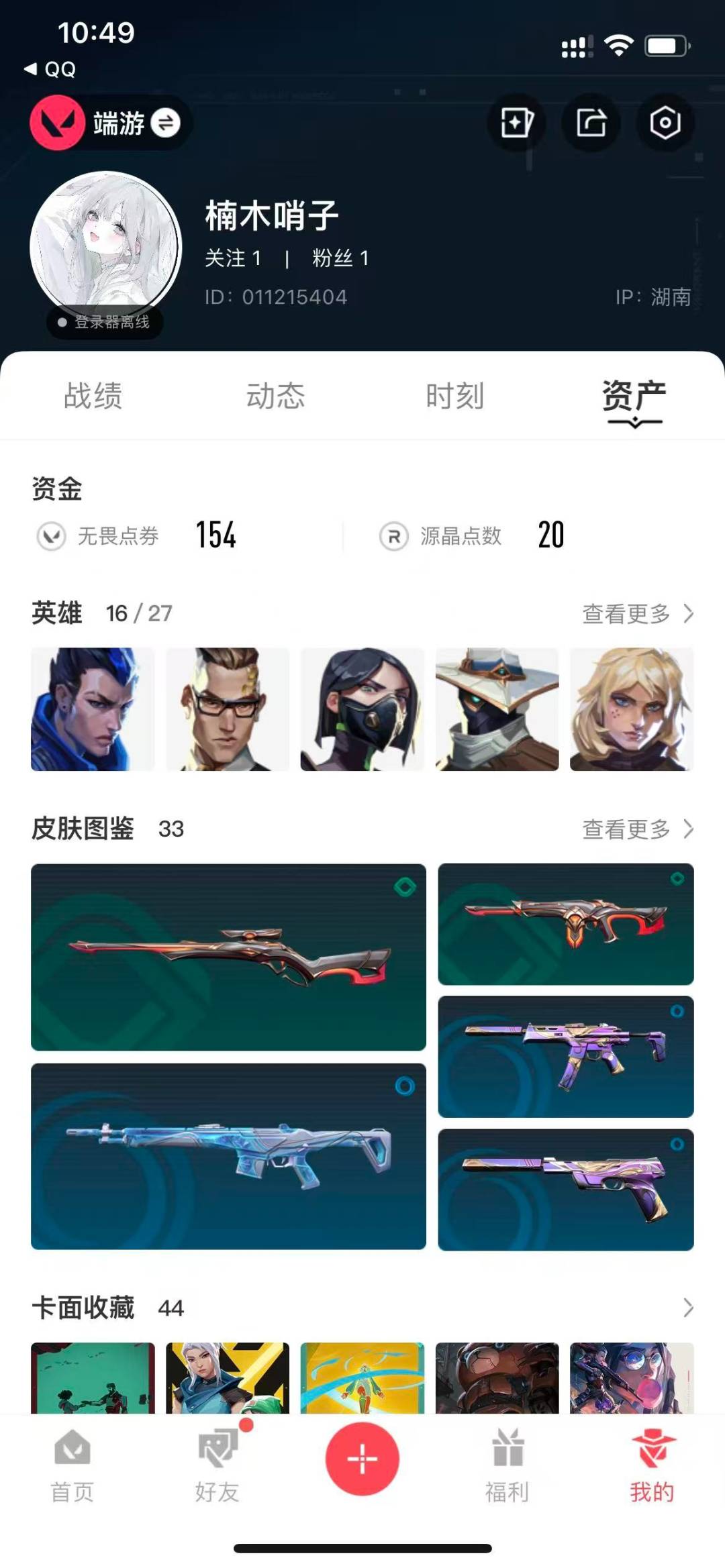Image resolution: width=725 pixels, height=1568 pixels.
Task: Switch to 时刻 tab
Action: tap(454, 396)
